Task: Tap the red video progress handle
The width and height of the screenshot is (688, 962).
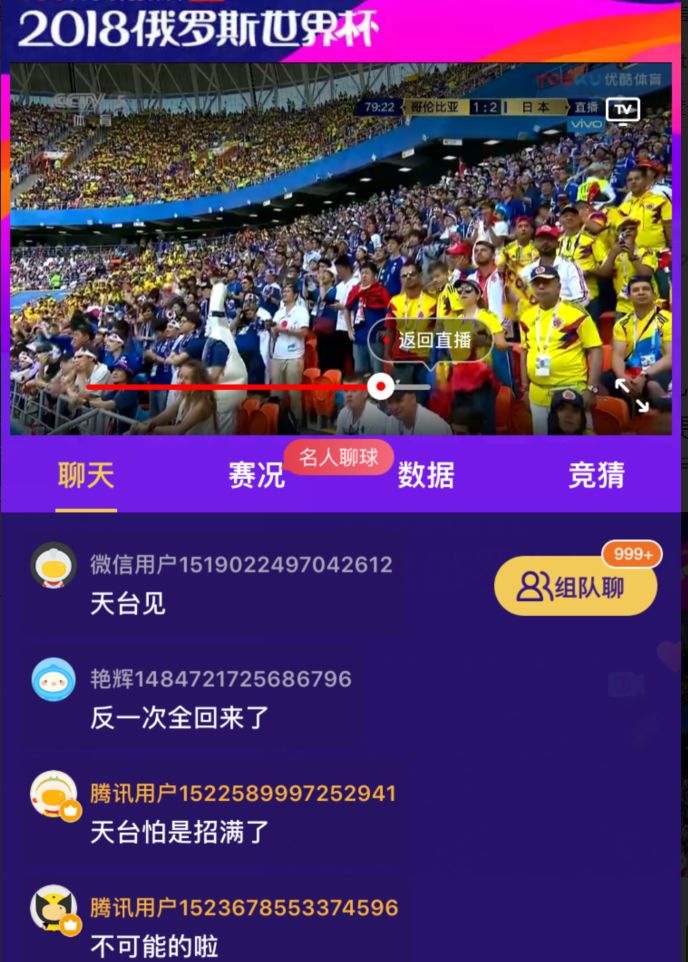Action: tap(380, 386)
